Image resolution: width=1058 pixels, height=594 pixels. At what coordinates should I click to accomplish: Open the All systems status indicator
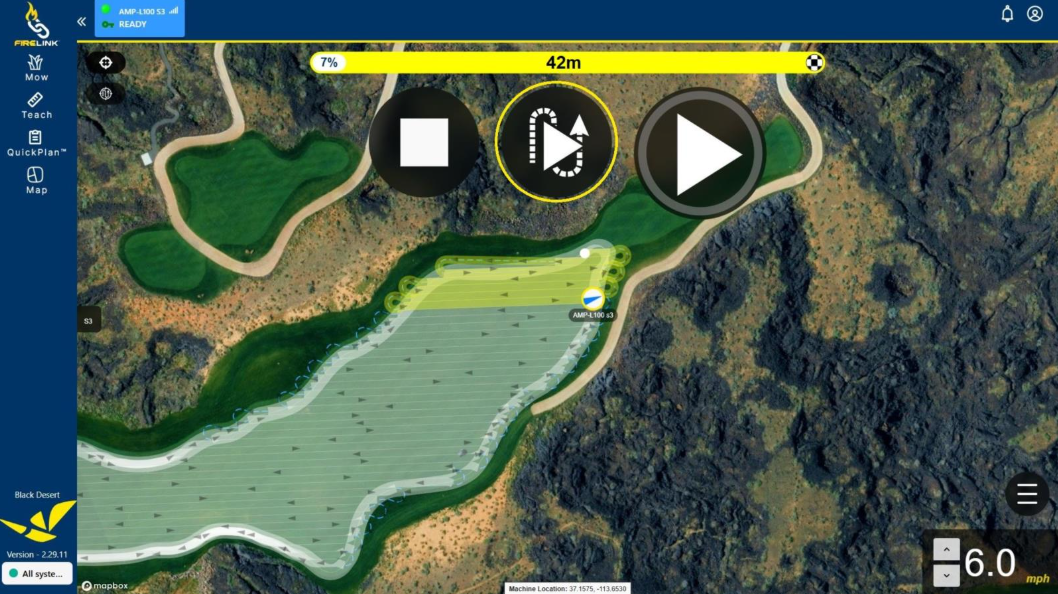[37, 573]
